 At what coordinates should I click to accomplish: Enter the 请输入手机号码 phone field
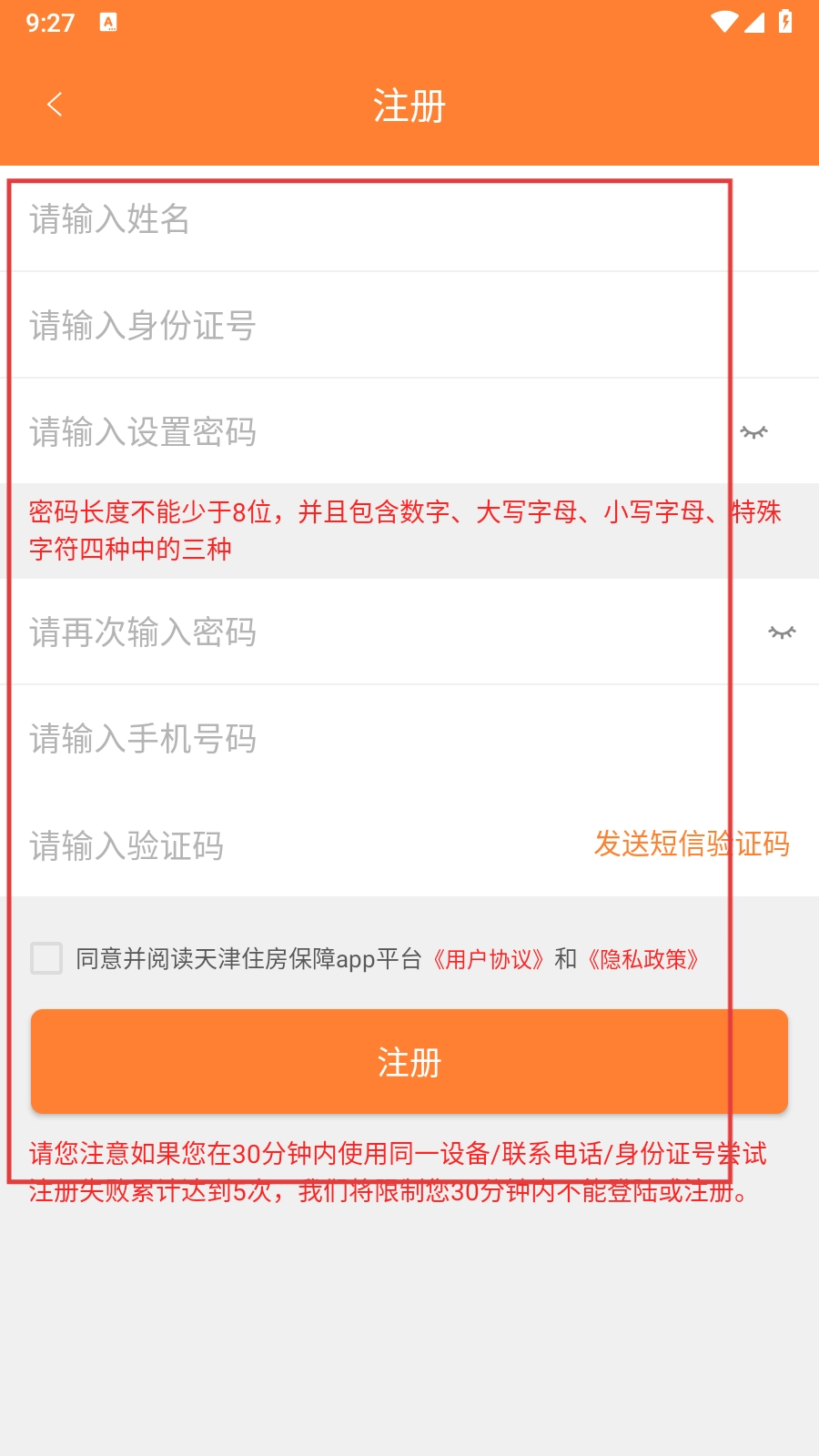pyautogui.click(x=364, y=739)
